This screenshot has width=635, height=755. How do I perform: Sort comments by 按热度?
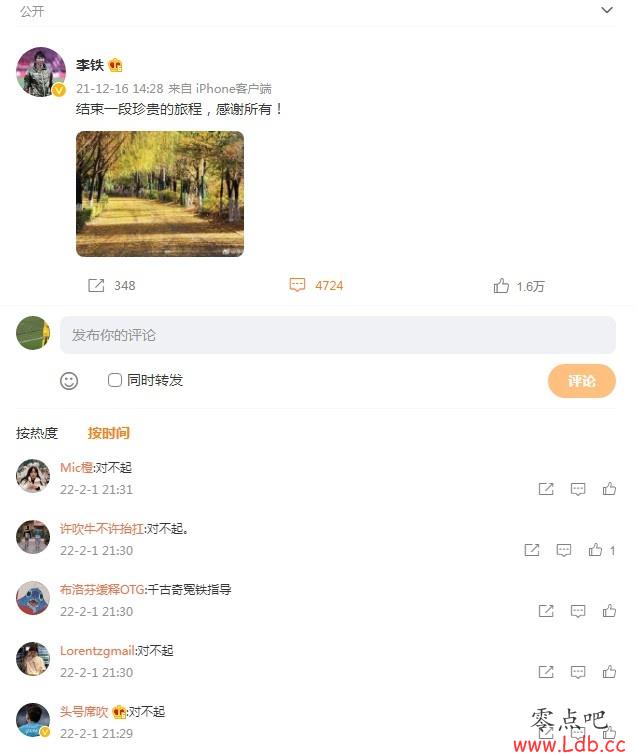[x=37, y=433]
